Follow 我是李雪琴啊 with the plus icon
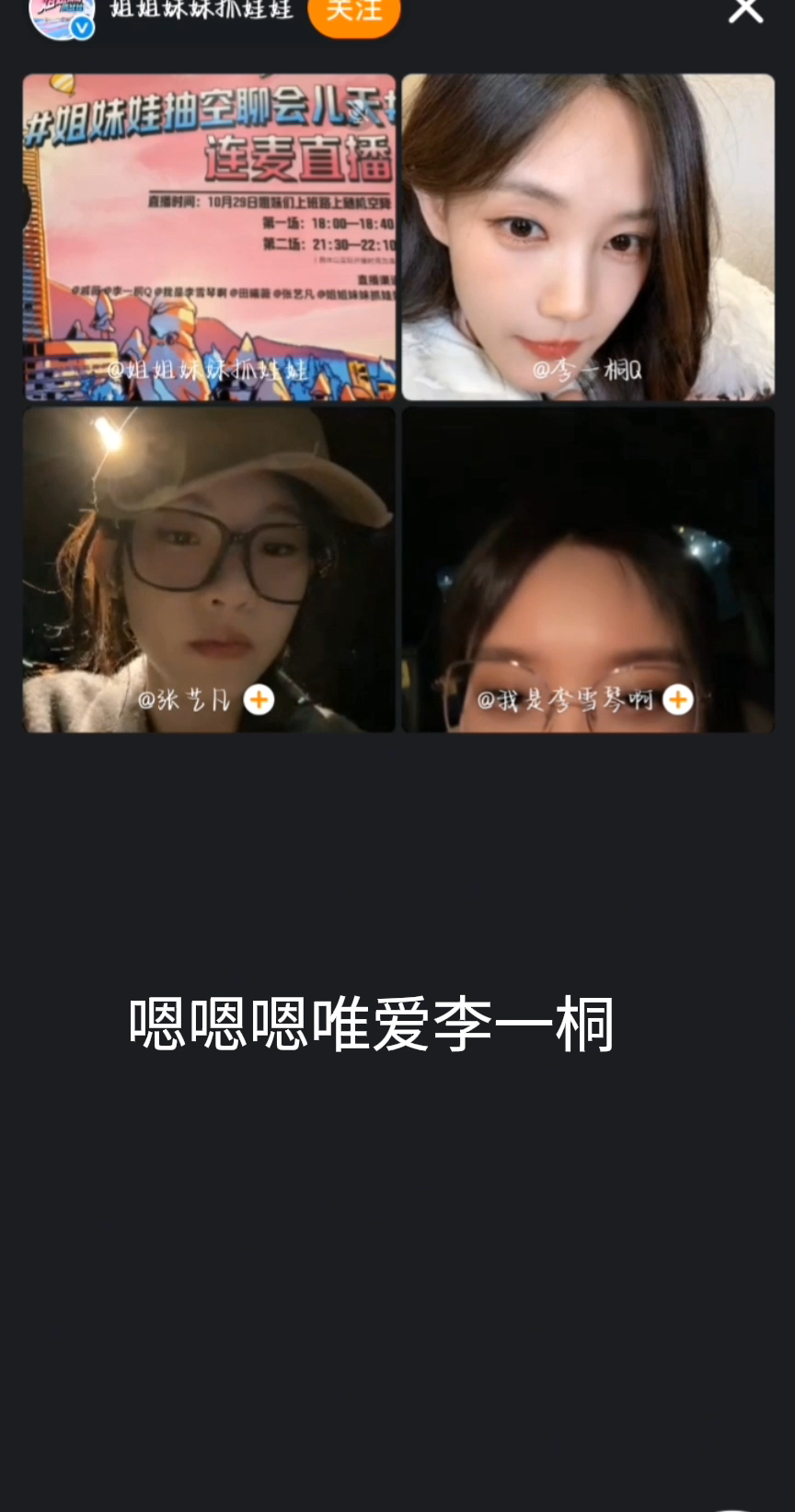795x1512 pixels. click(x=678, y=700)
